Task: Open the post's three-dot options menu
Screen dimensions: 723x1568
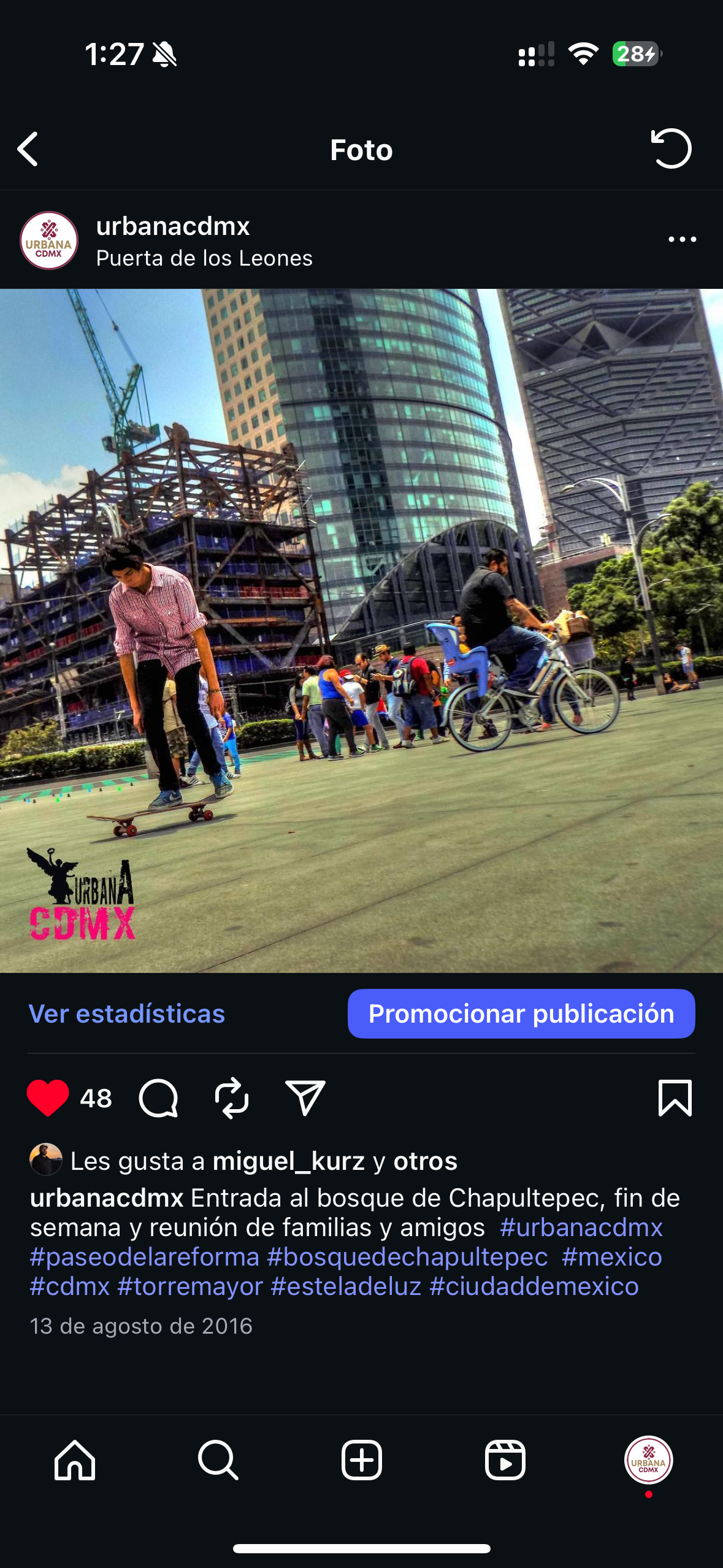Action: pyautogui.click(x=682, y=240)
